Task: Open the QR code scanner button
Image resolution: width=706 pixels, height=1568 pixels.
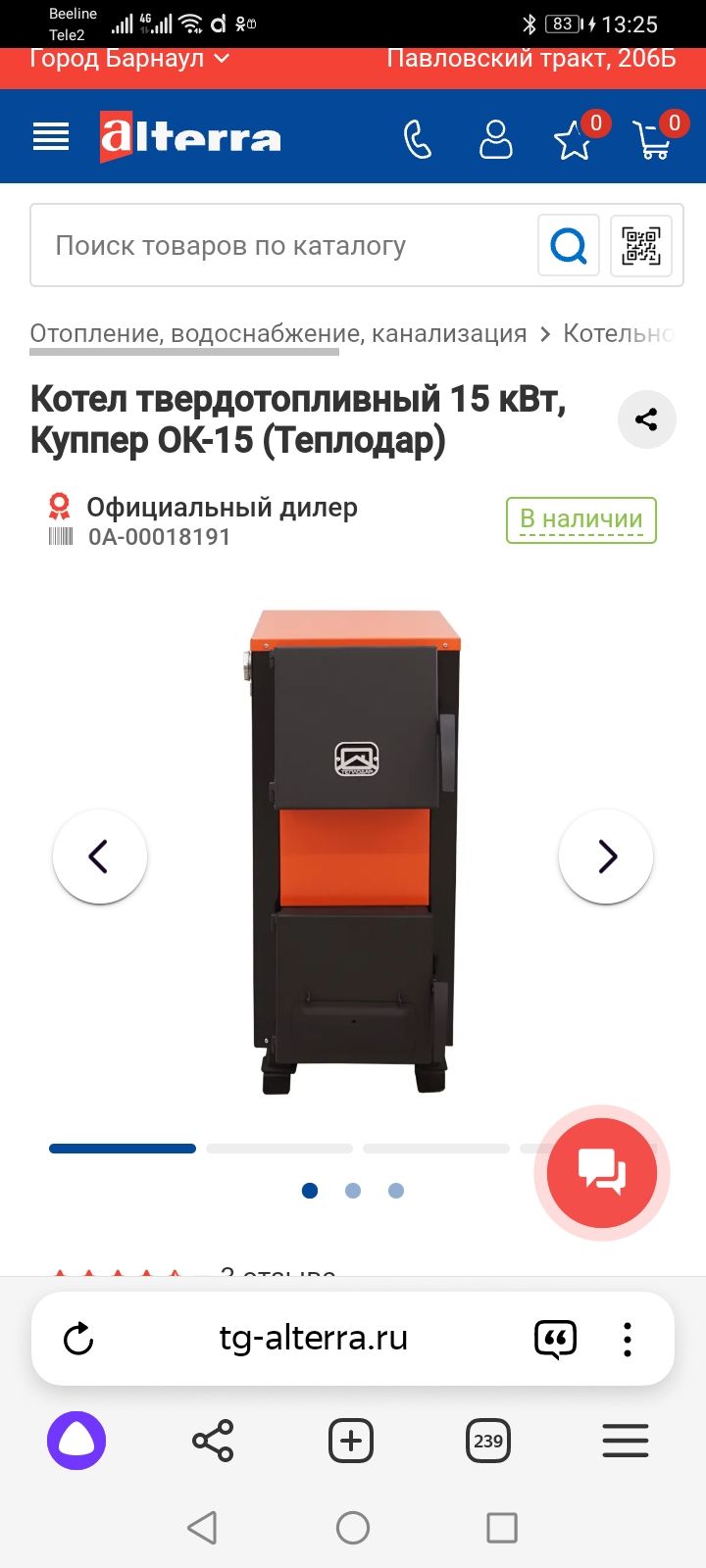Action: (x=641, y=245)
